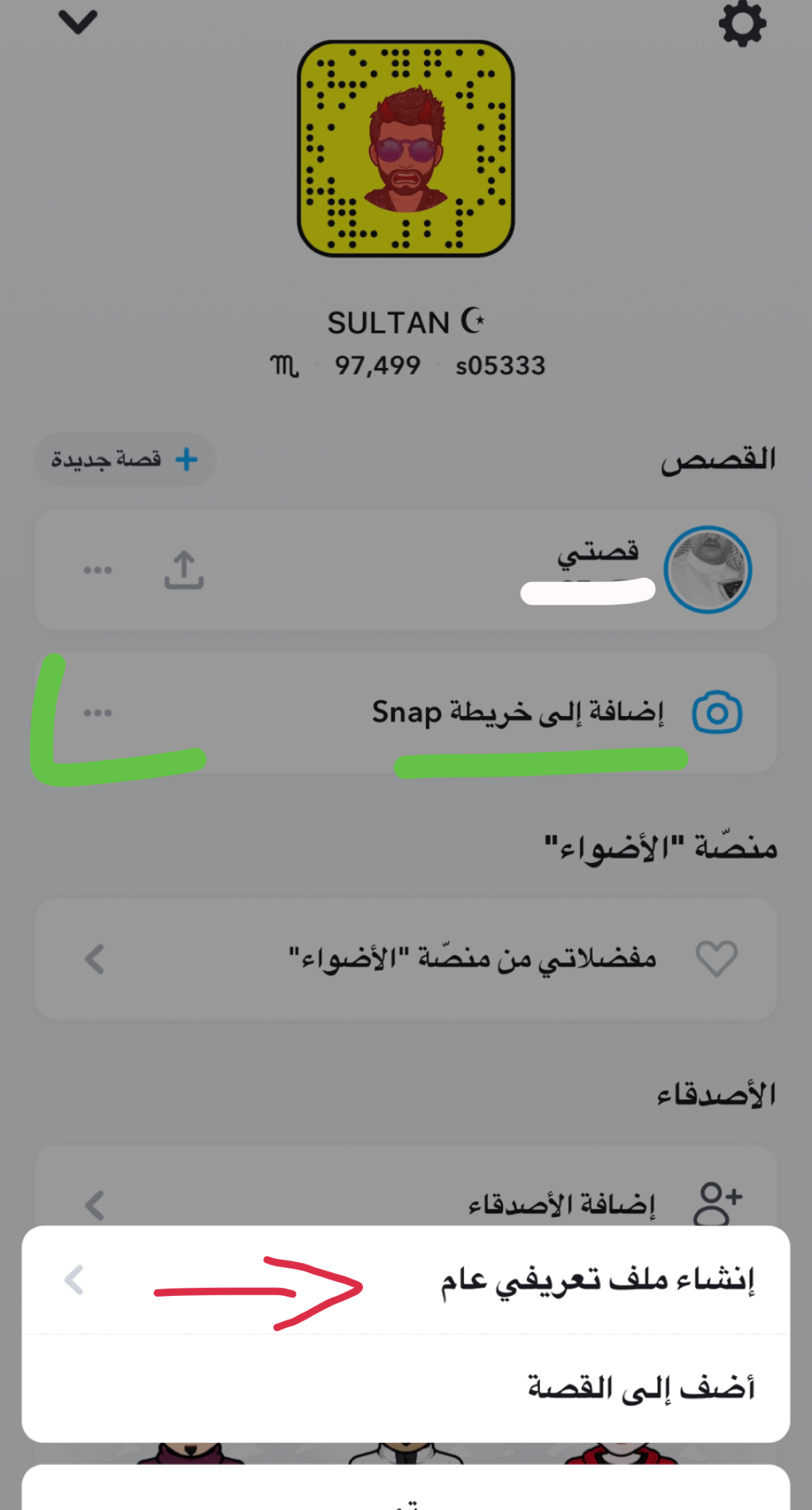This screenshot has width=812, height=1510.
Task: Tap the Snapcode avatar image
Action: tap(406, 148)
